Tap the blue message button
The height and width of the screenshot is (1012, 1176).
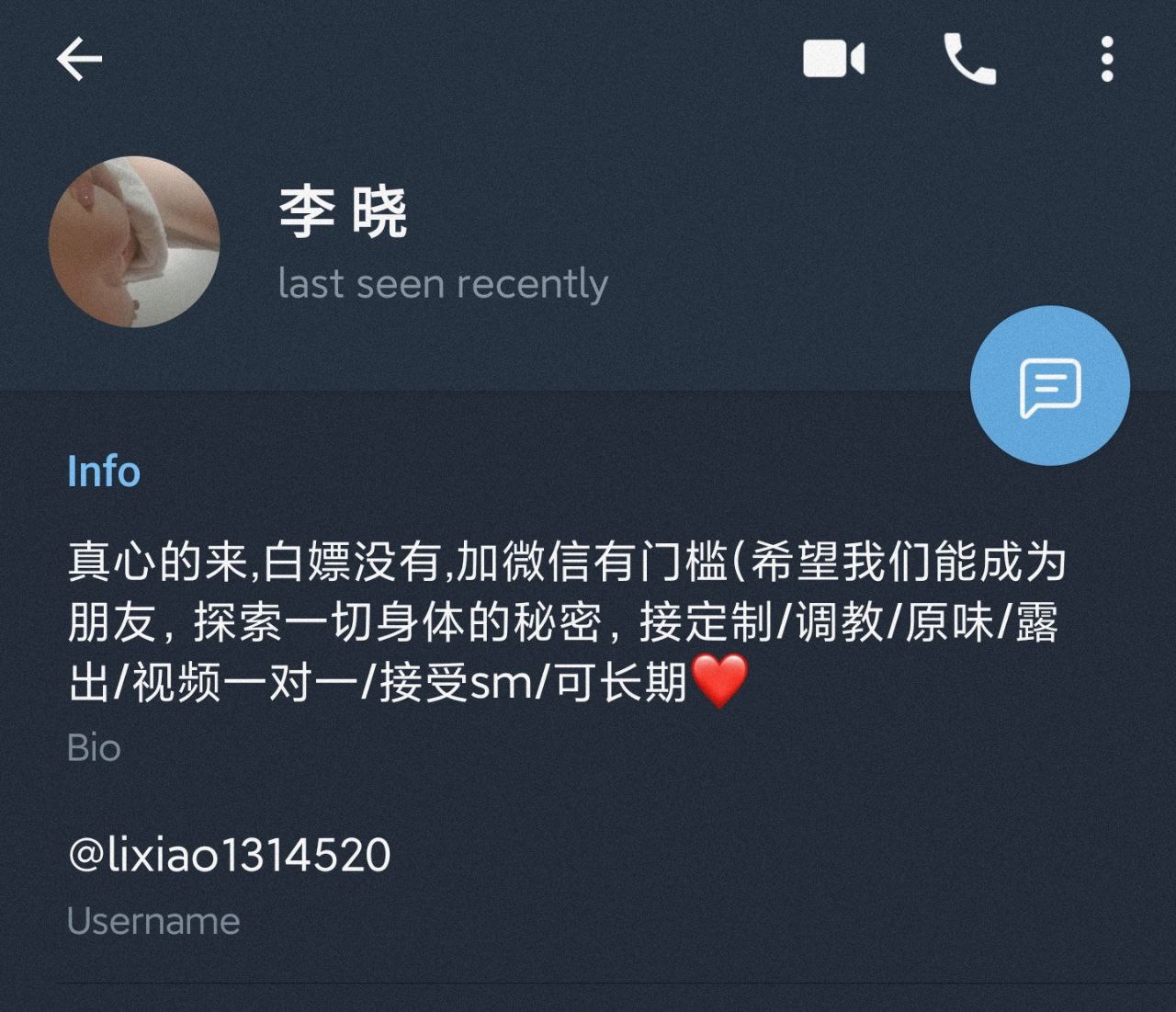click(1049, 386)
